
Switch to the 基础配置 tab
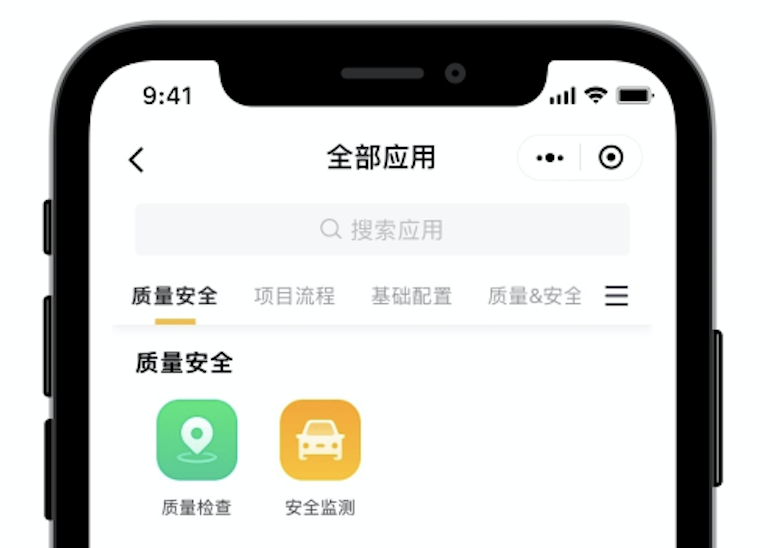click(x=411, y=296)
